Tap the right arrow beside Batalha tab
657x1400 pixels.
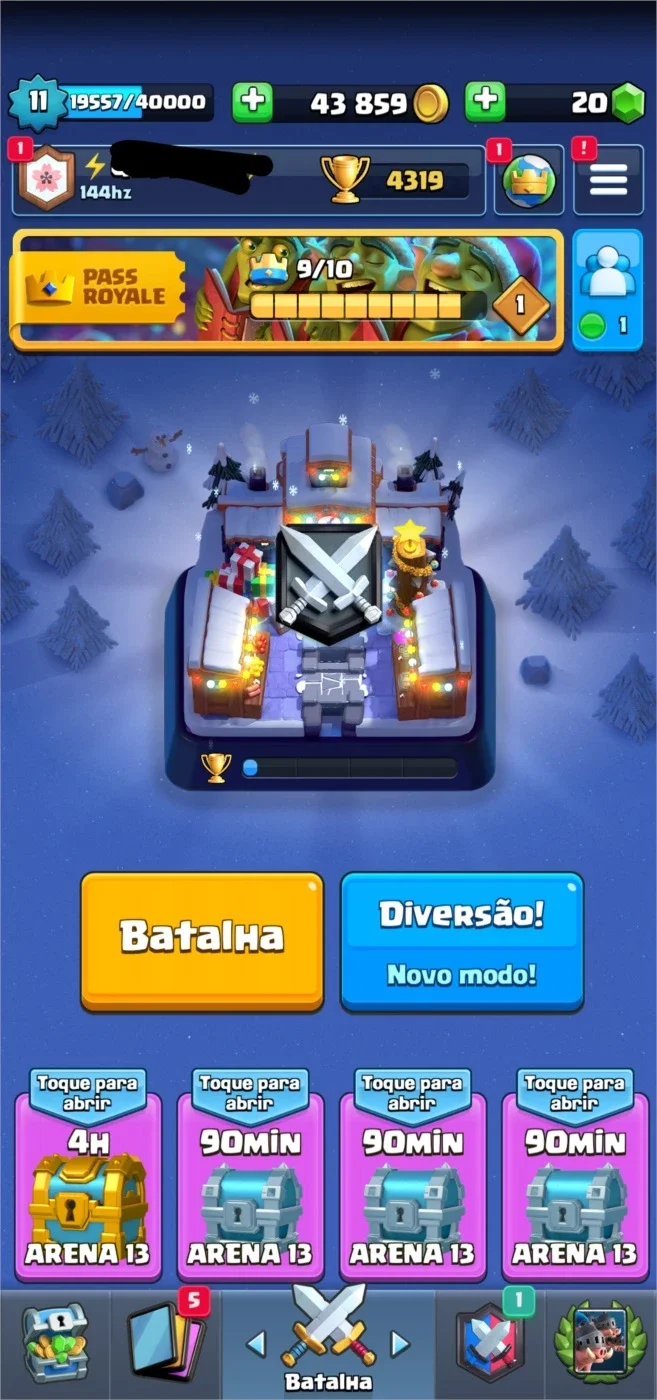pos(400,1343)
